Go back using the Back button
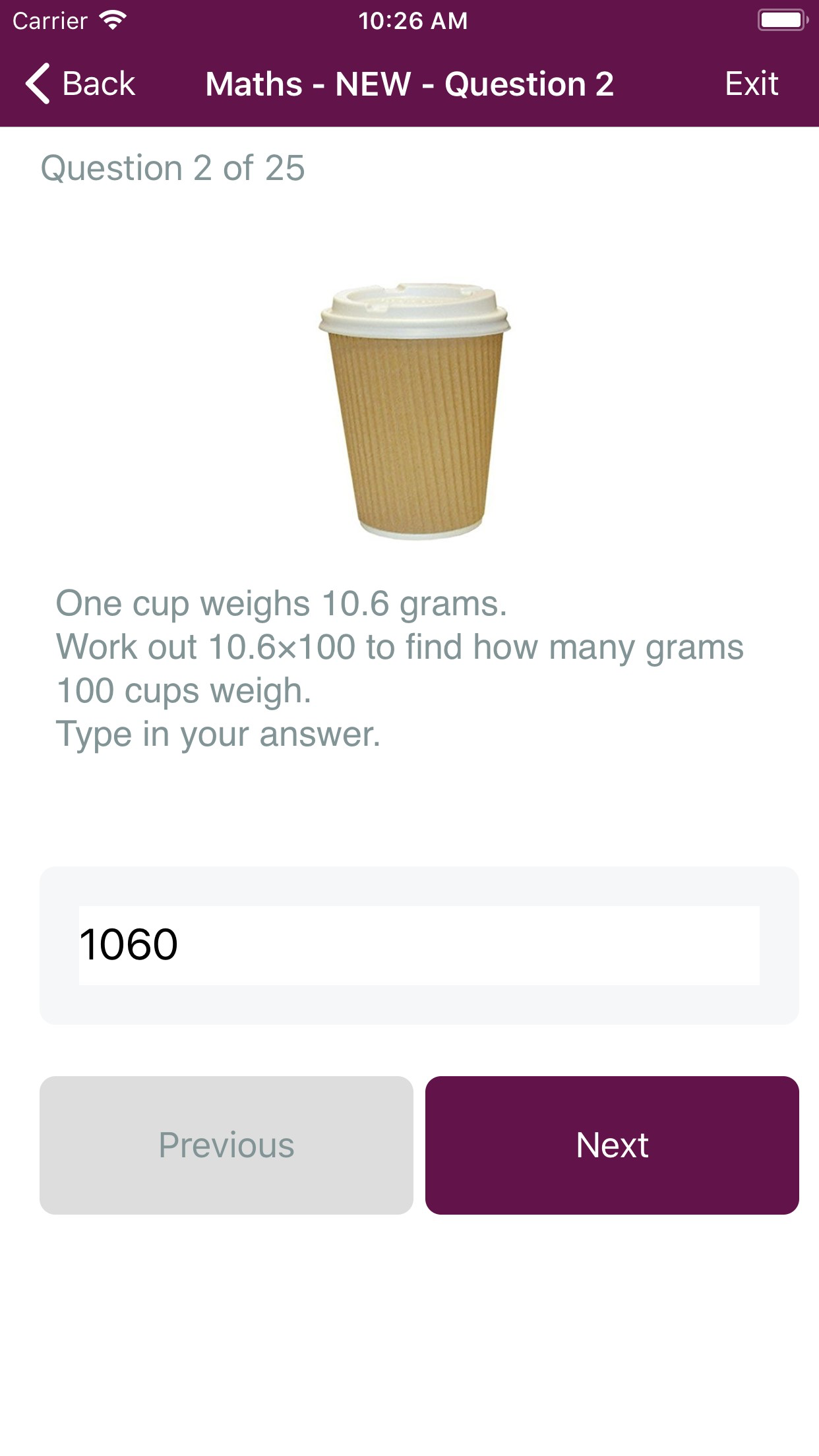Image resolution: width=819 pixels, height=1456 pixels. coord(80,84)
